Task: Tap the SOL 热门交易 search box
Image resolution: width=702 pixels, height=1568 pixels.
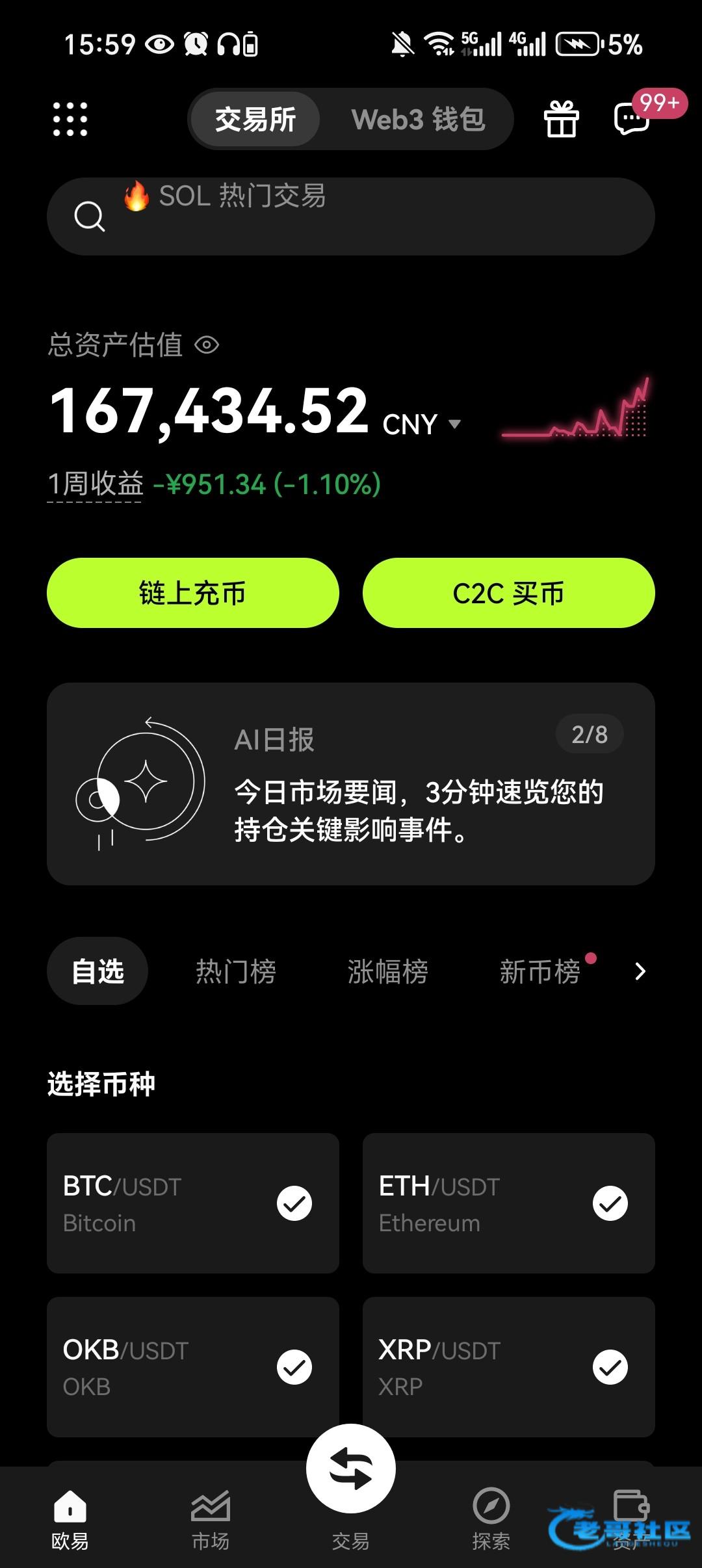Action: click(351, 216)
